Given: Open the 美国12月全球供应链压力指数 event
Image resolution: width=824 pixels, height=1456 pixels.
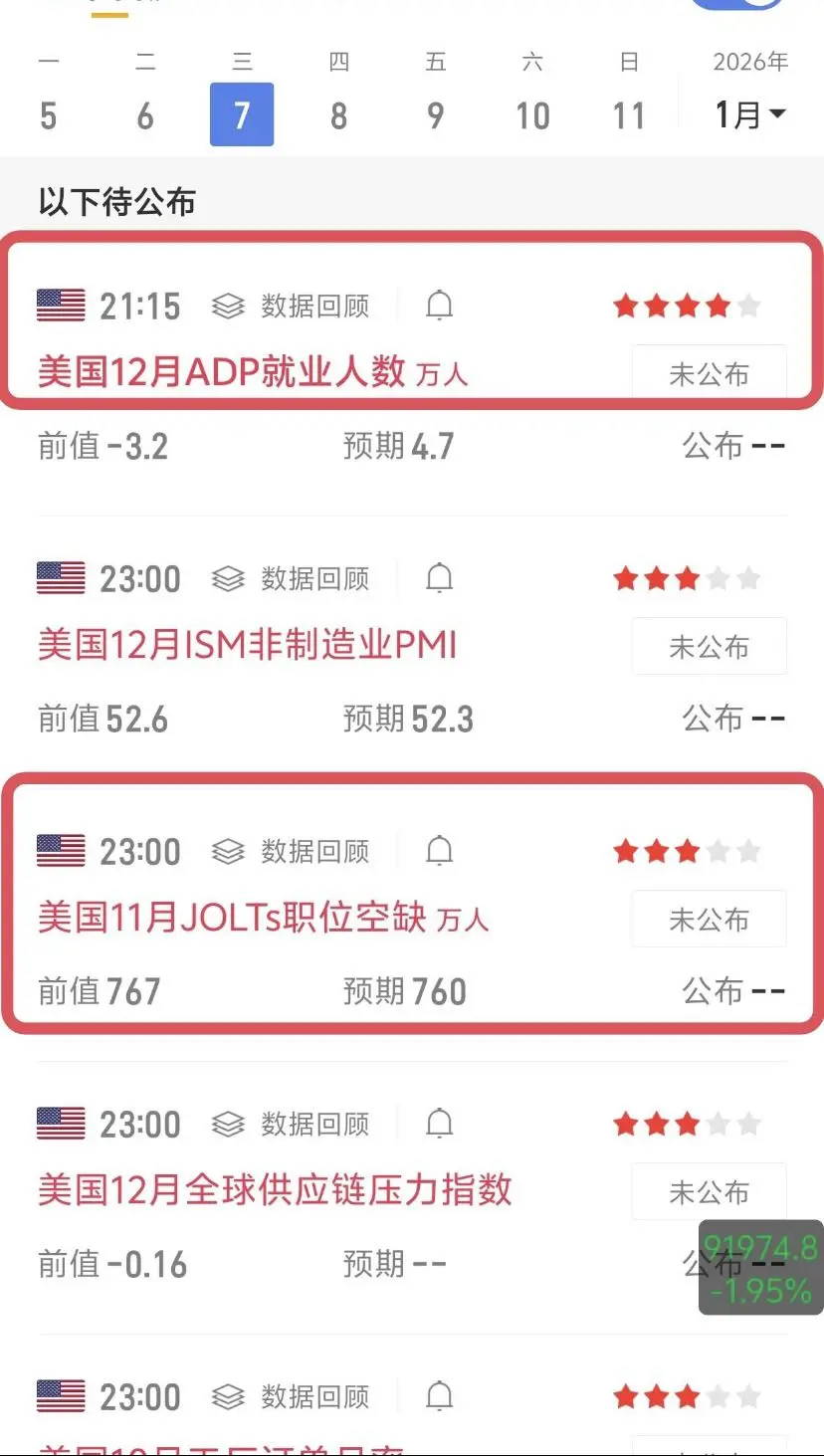Looking at the screenshot, I should [x=275, y=1190].
